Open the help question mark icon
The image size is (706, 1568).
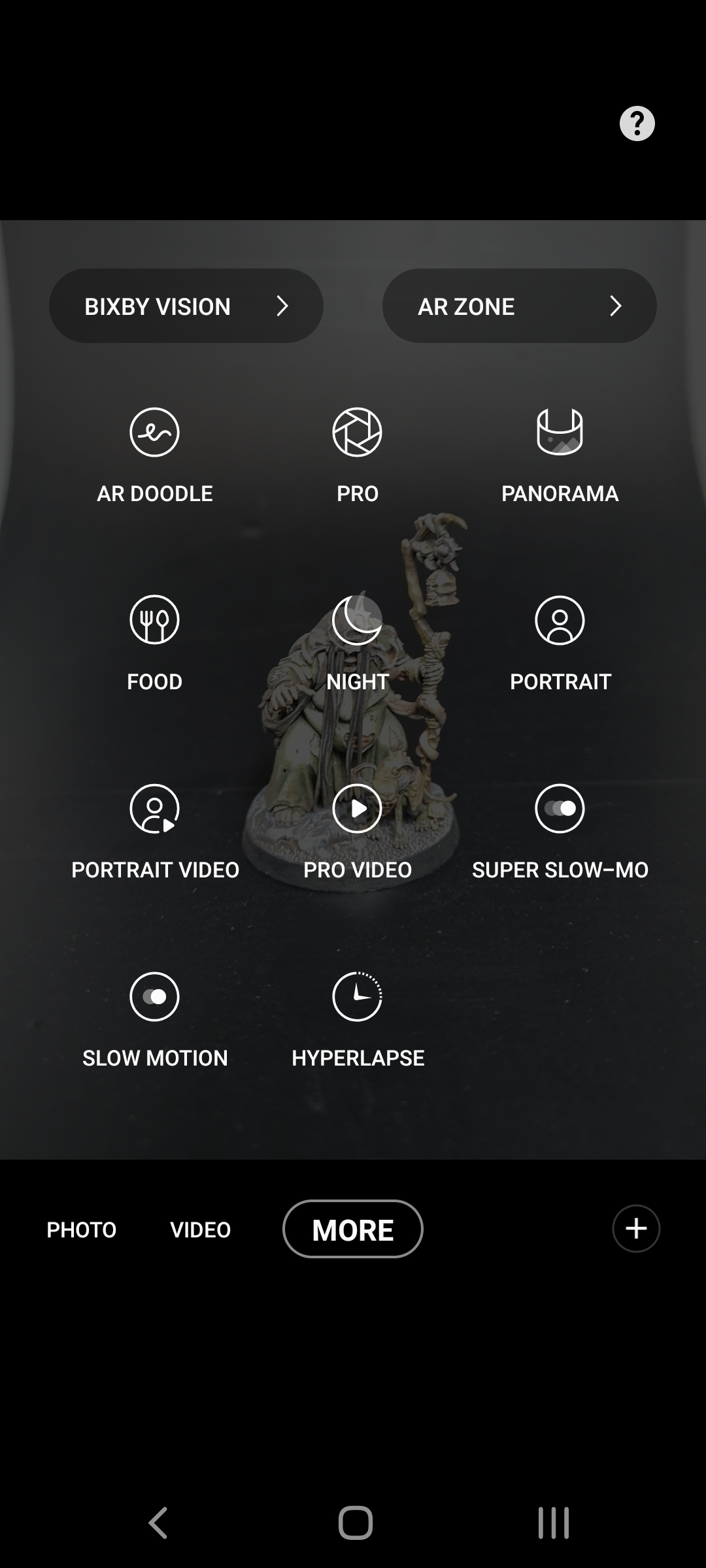tap(637, 123)
